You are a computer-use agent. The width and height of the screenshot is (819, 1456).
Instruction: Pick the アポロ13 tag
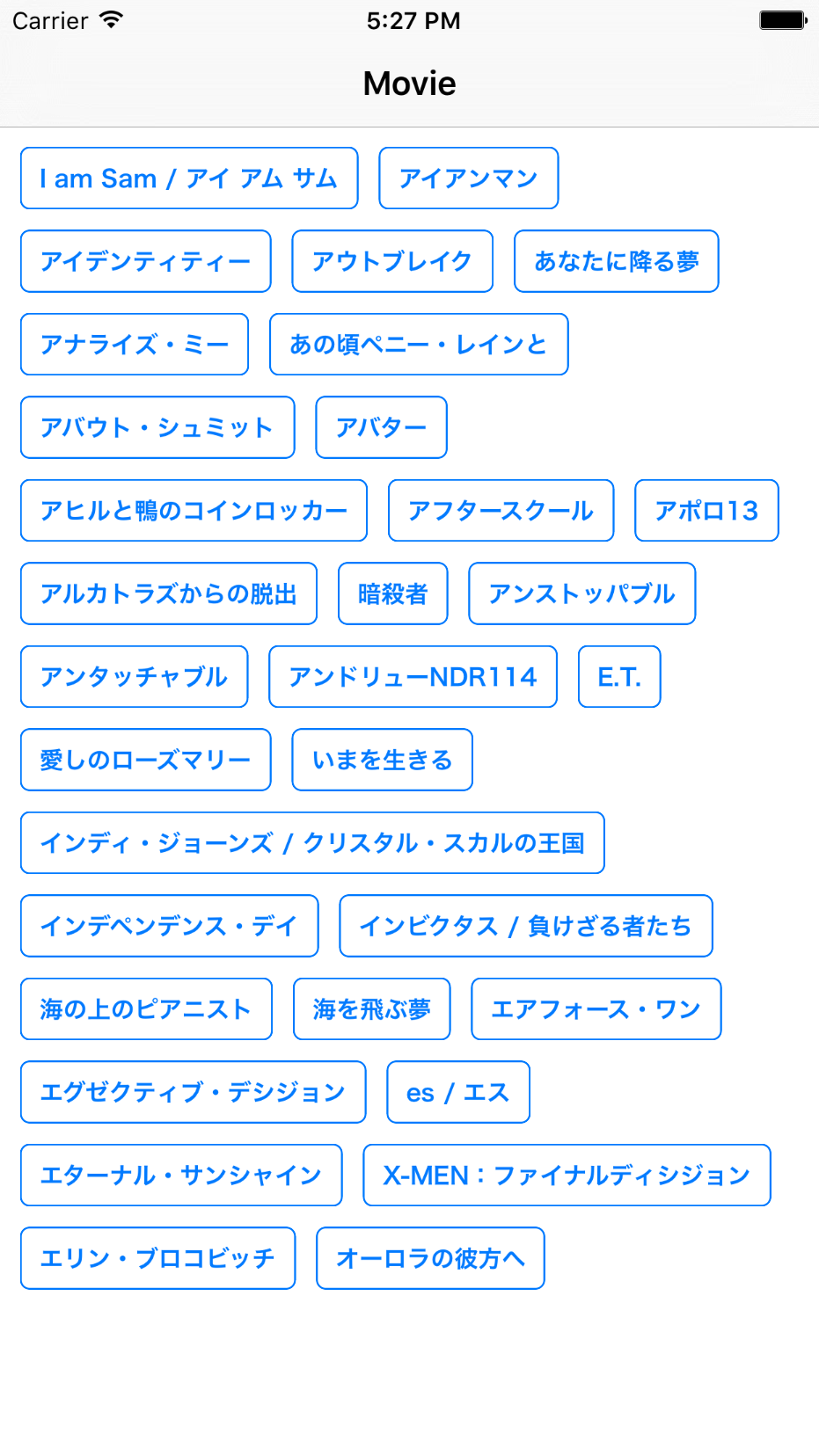tap(706, 510)
